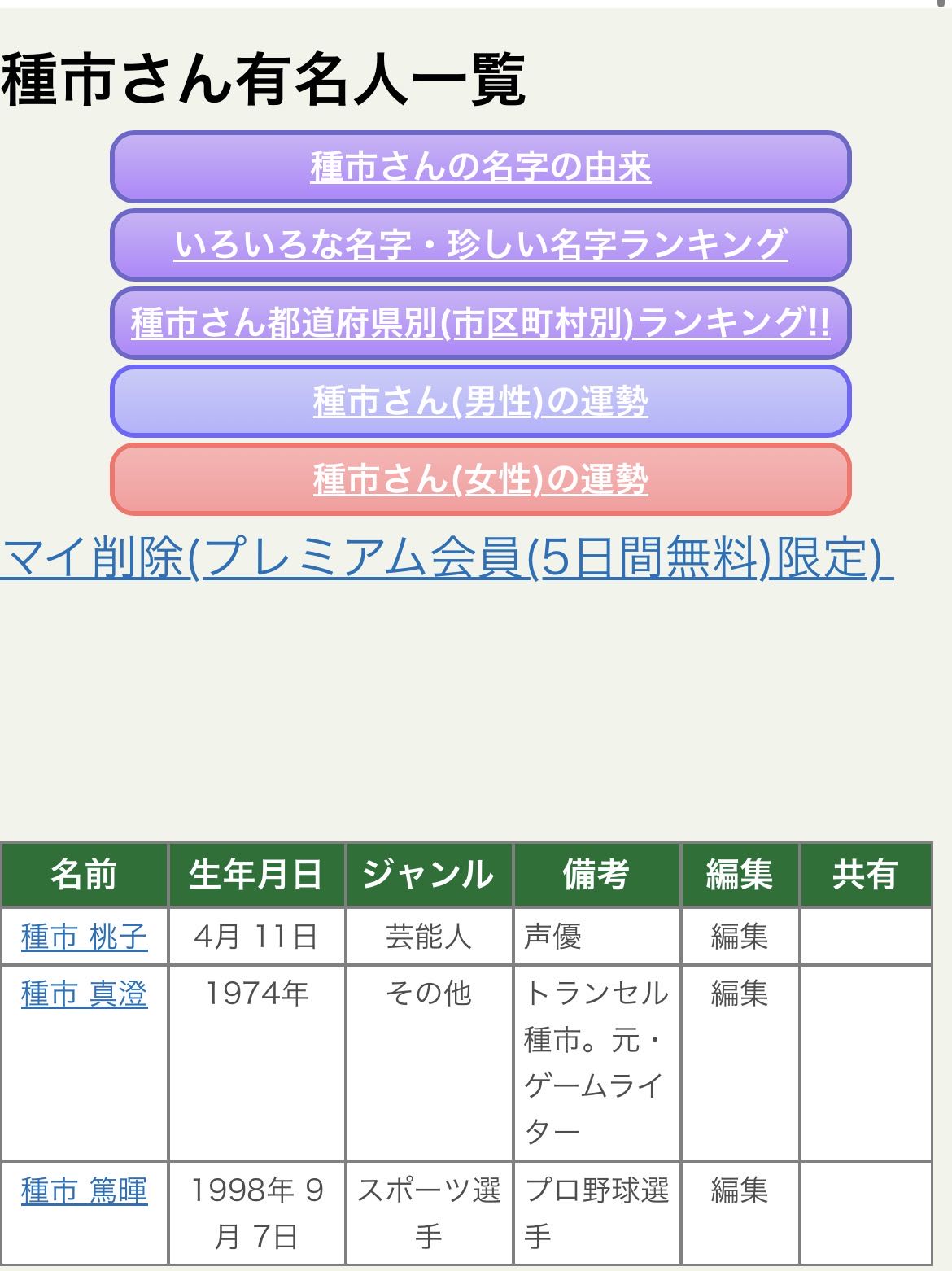The image size is (952, 1271).
Task: View 種市さん(女性)の運勢
Action: (x=480, y=479)
